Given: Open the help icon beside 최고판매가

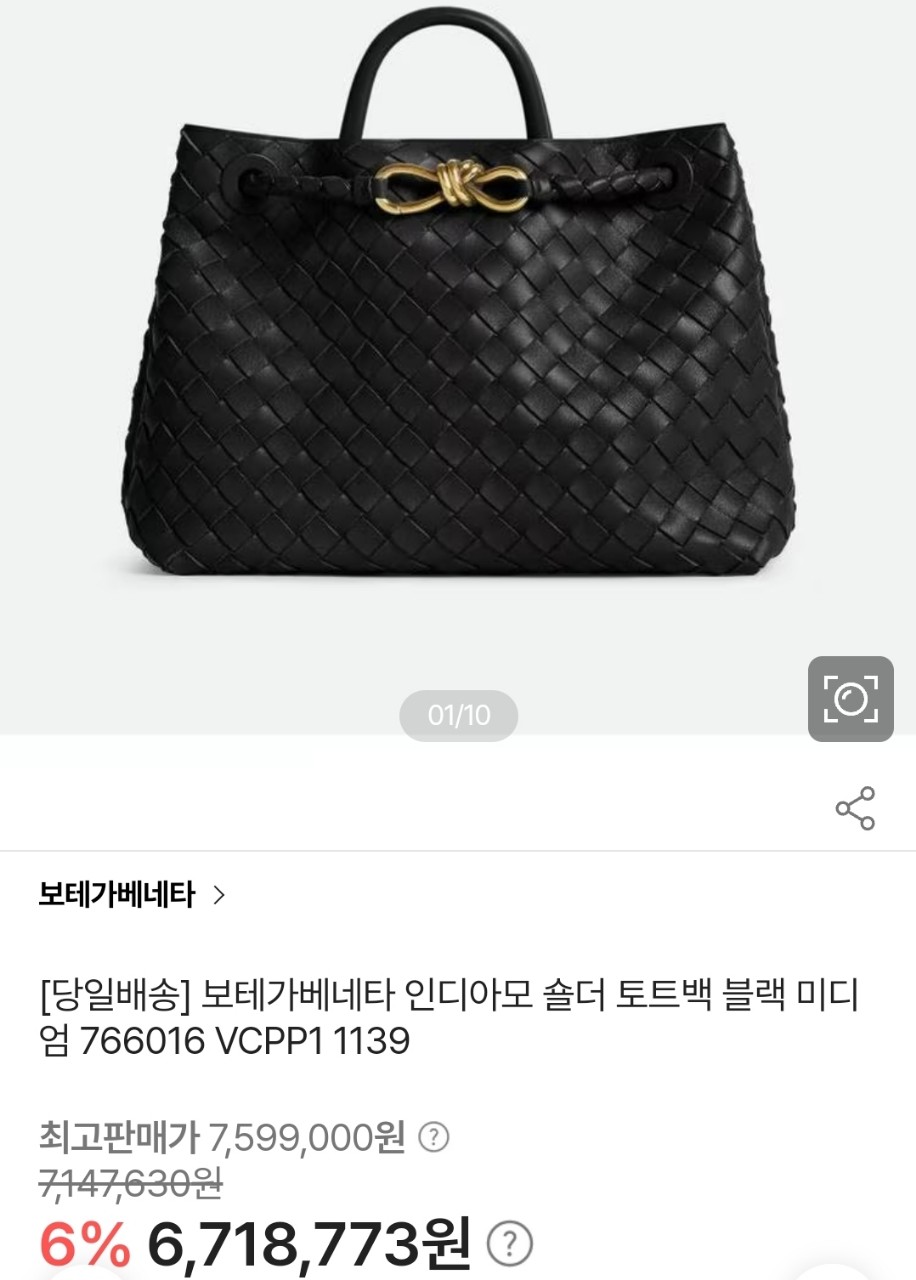Looking at the screenshot, I should (x=433, y=1137).
